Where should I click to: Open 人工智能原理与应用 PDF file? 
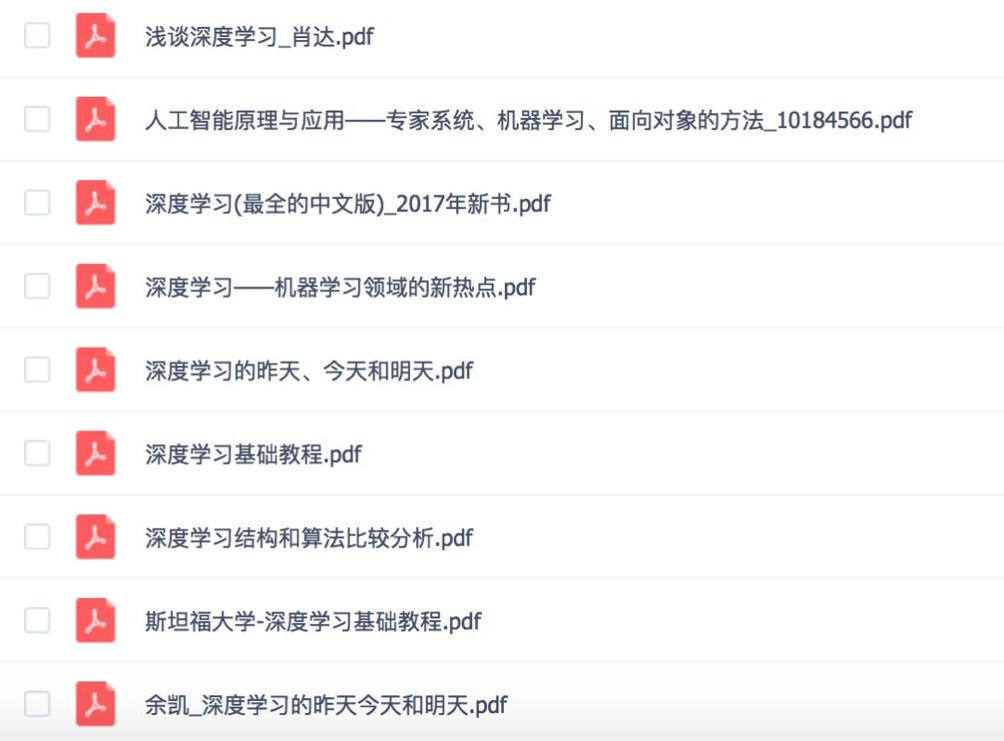tap(528, 121)
